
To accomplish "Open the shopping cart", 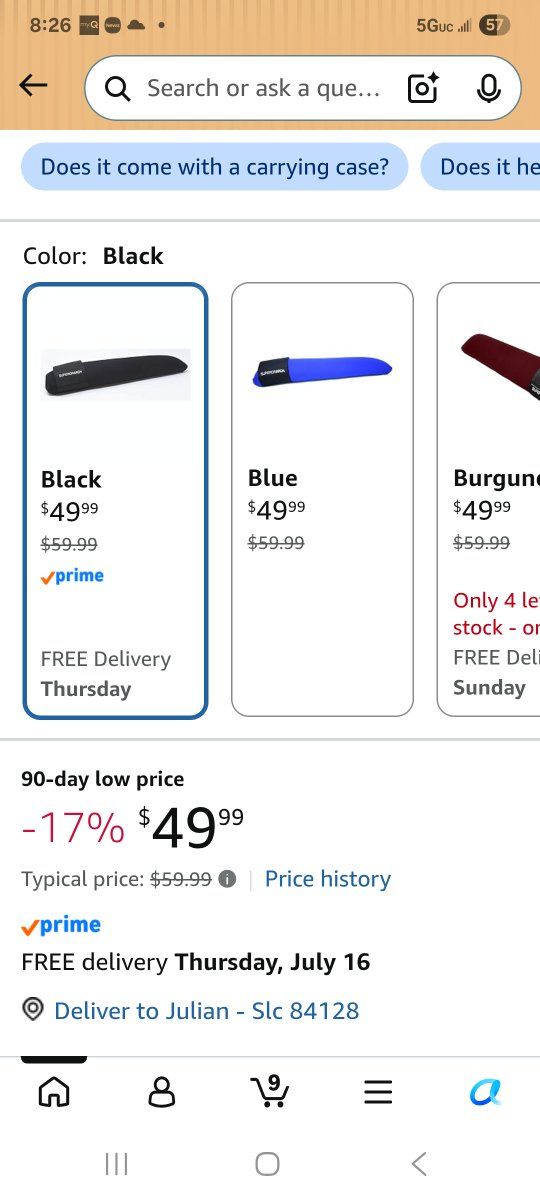I will point(269,1090).
